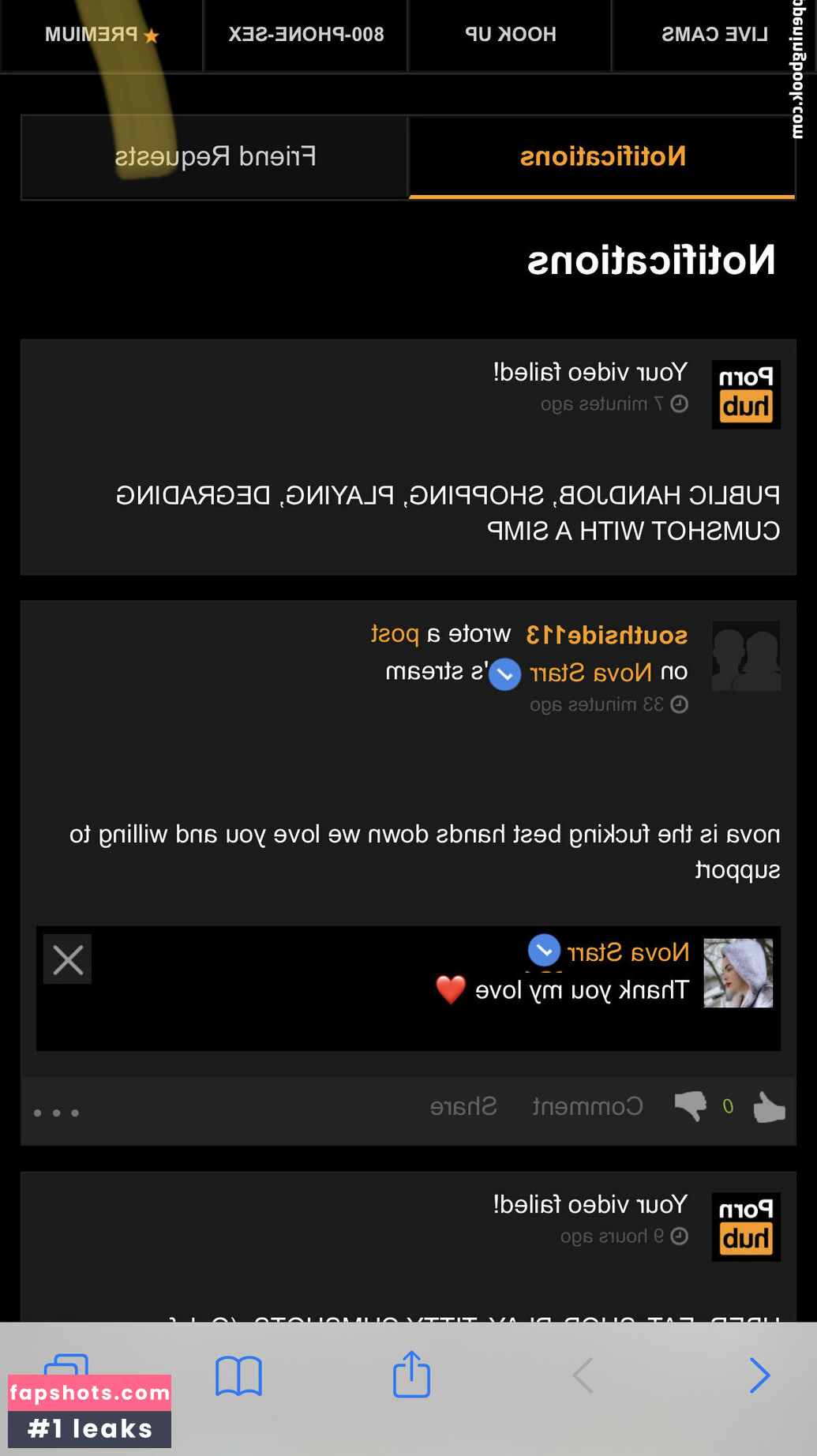Open the Live Cams menu item

pos(714,35)
